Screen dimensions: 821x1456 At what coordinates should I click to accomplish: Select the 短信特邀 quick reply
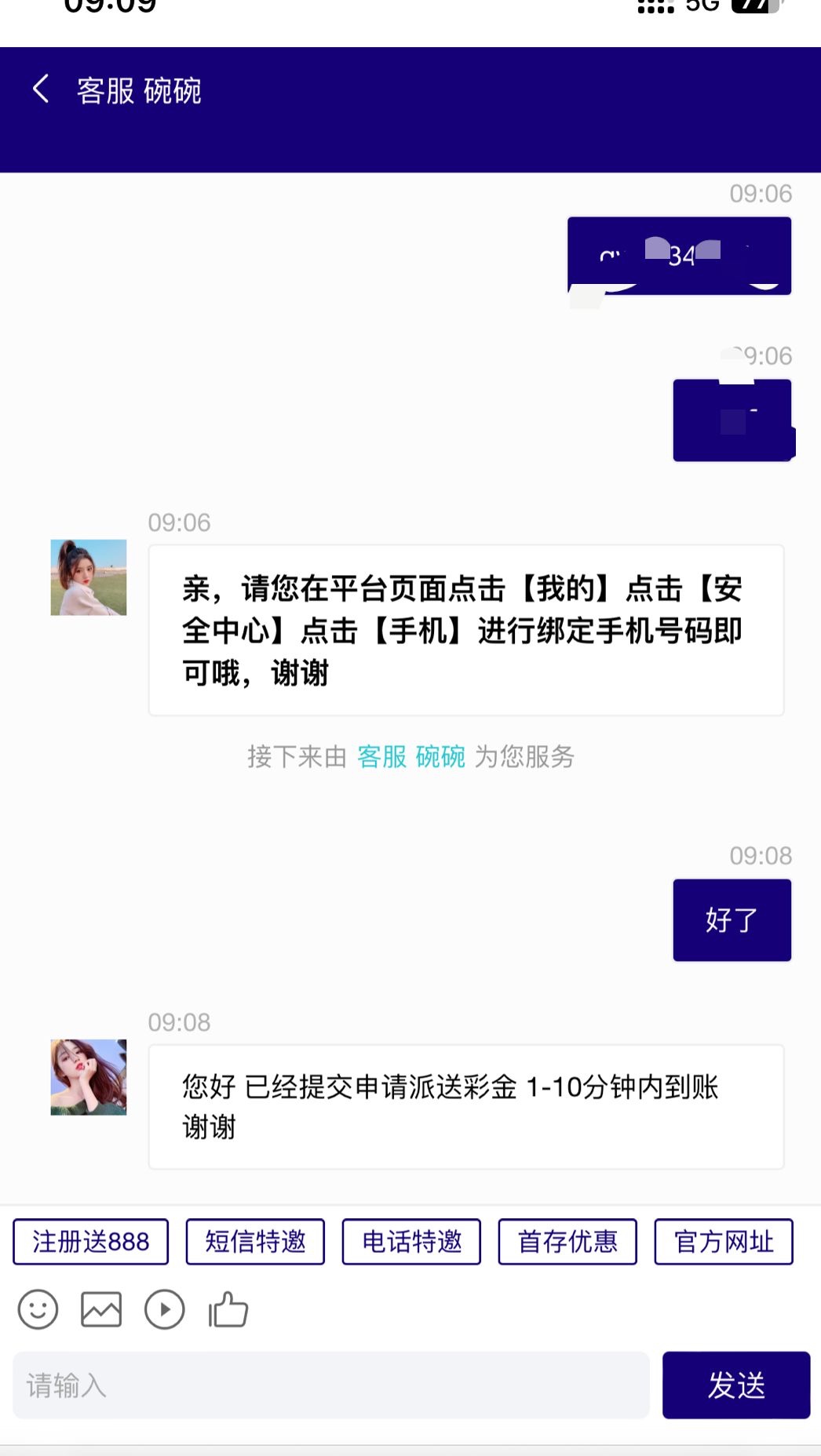point(255,1242)
